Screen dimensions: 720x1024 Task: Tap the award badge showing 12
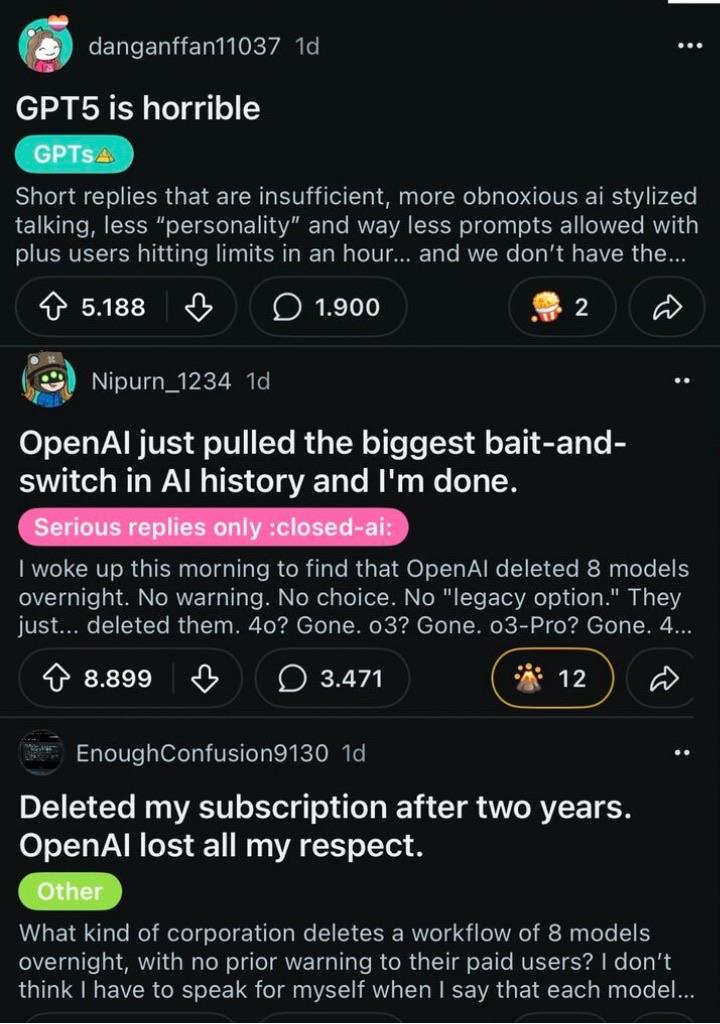(551, 679)
